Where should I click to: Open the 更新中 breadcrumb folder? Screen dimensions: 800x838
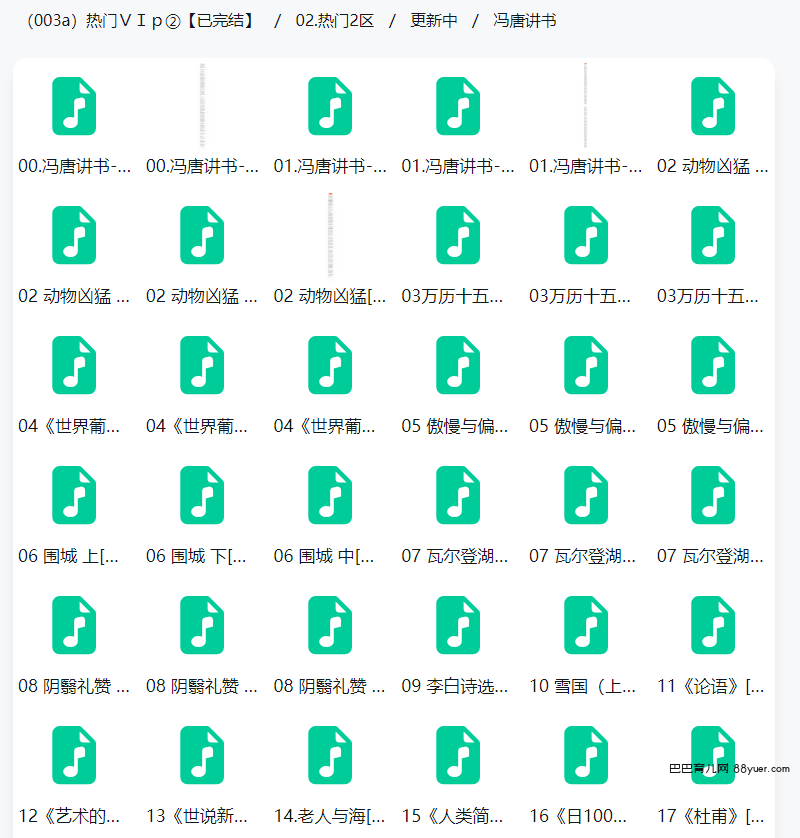coord(434,20)
